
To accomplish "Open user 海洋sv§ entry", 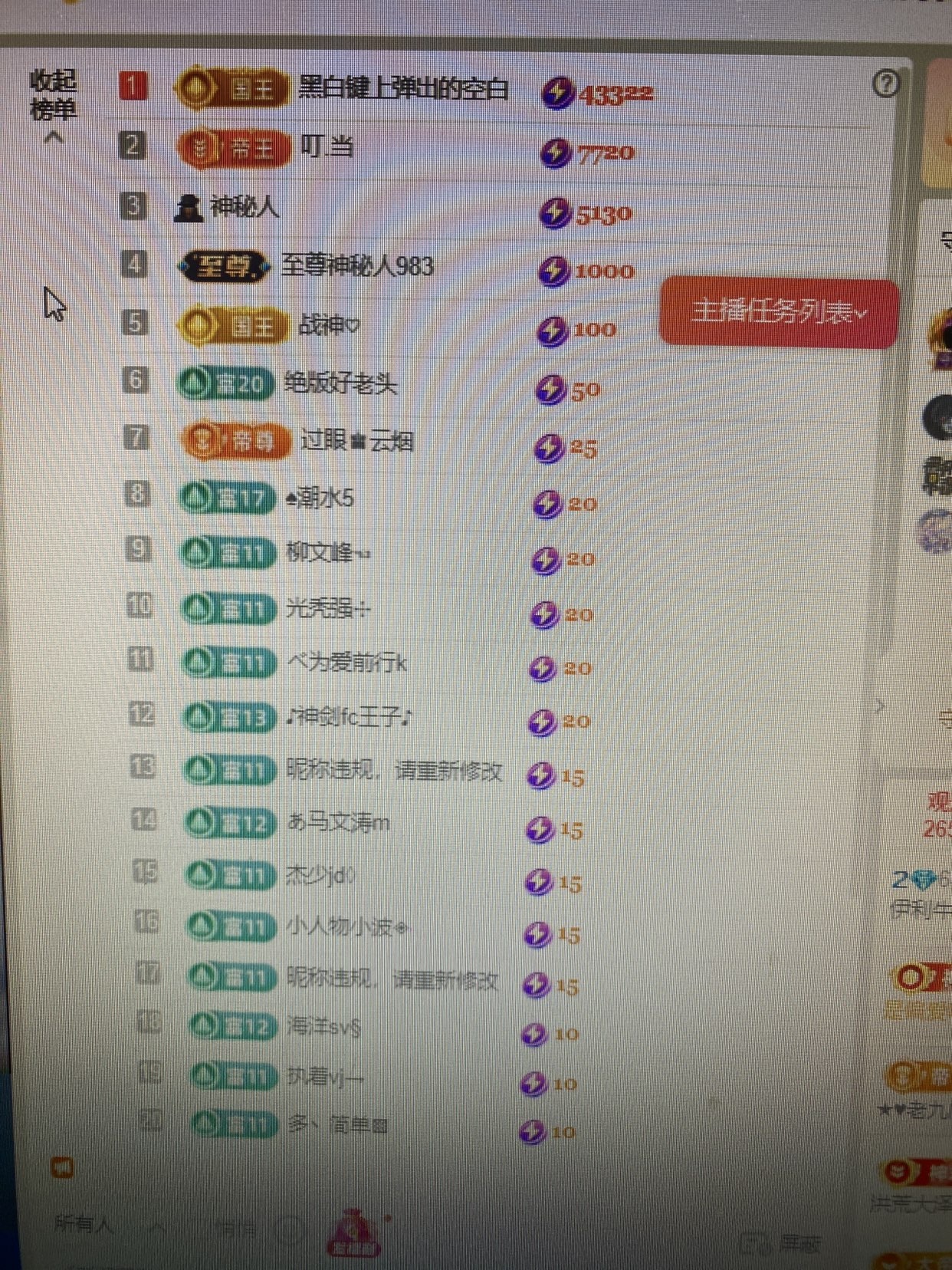I will [323, 1026].
